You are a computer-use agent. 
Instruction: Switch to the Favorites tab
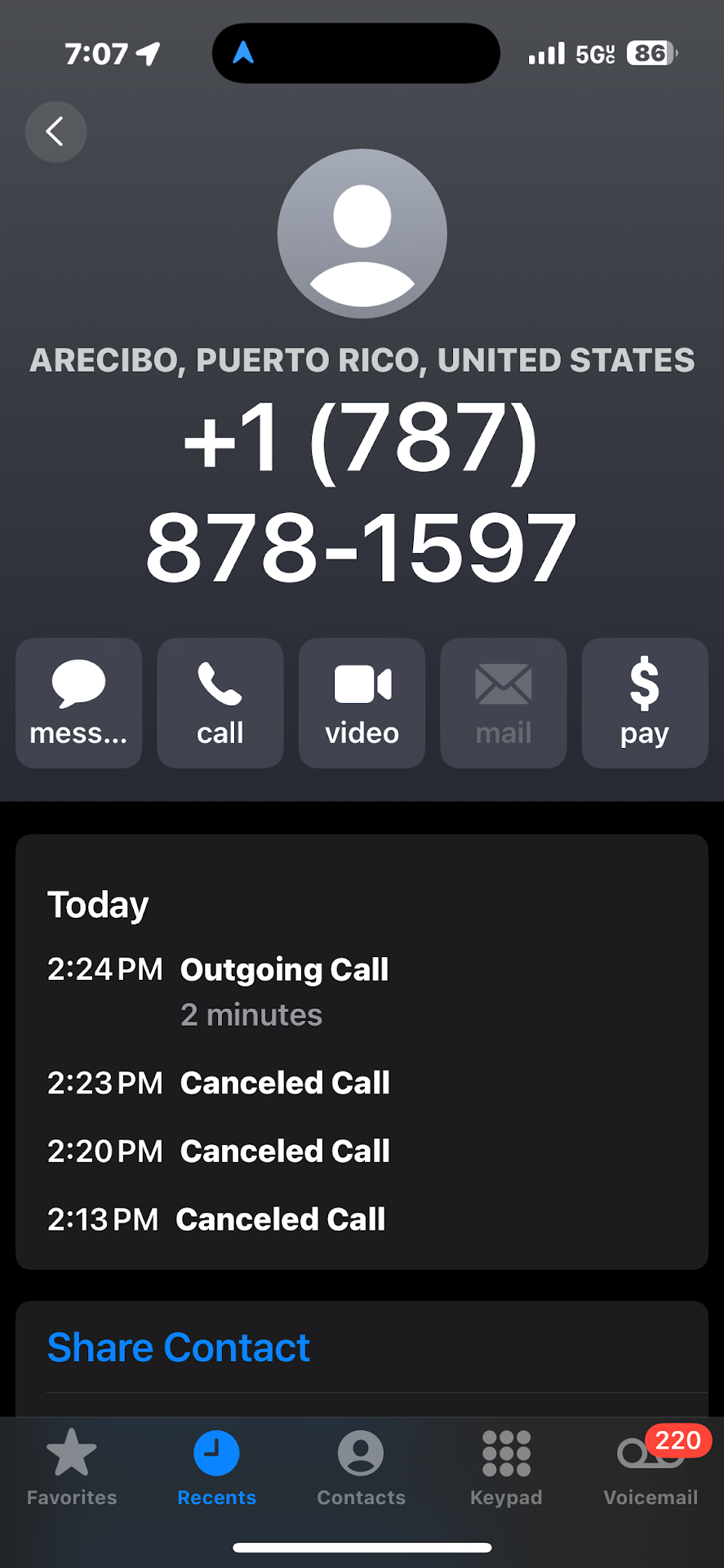[72, 1468]
